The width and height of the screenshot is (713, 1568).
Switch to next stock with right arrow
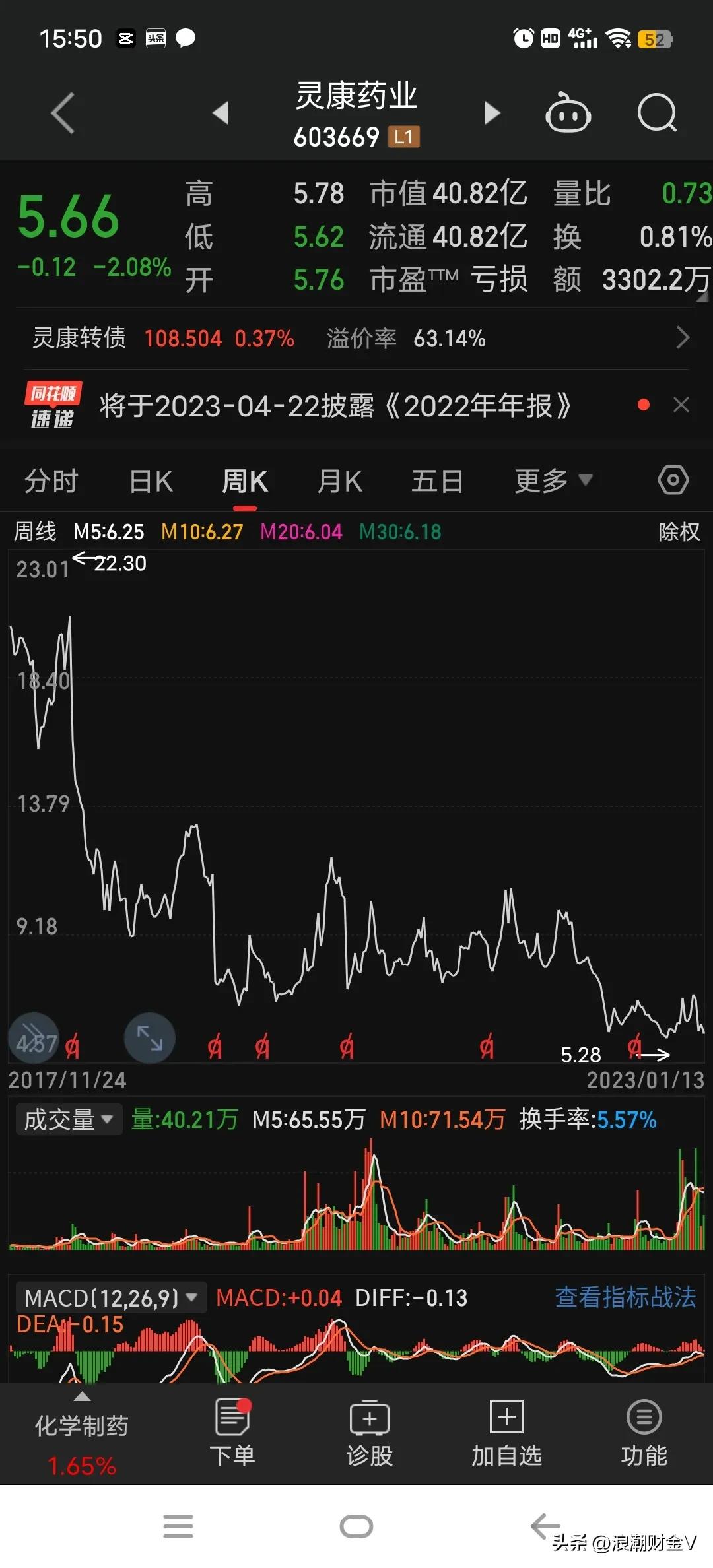(492, 112)
